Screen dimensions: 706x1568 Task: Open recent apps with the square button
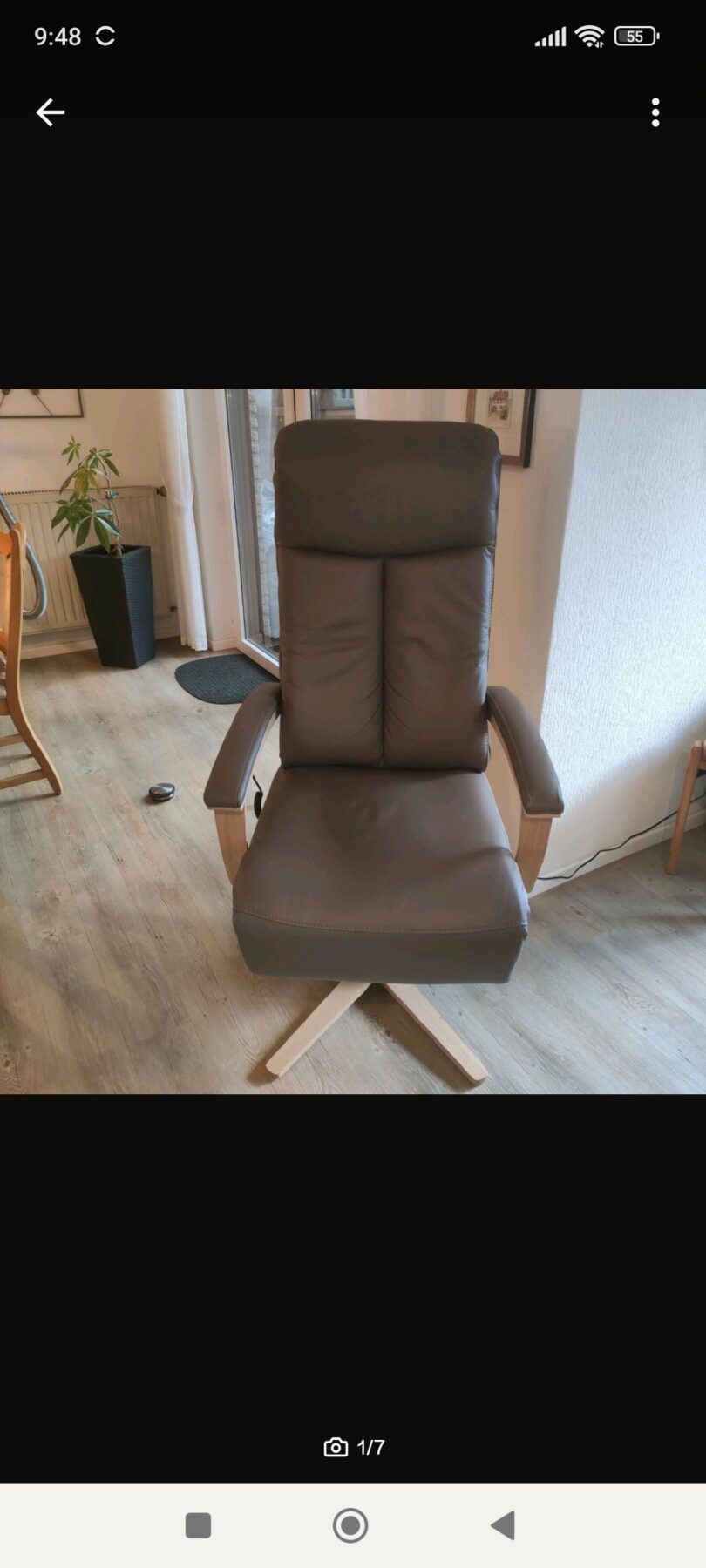click(198, 1525)
